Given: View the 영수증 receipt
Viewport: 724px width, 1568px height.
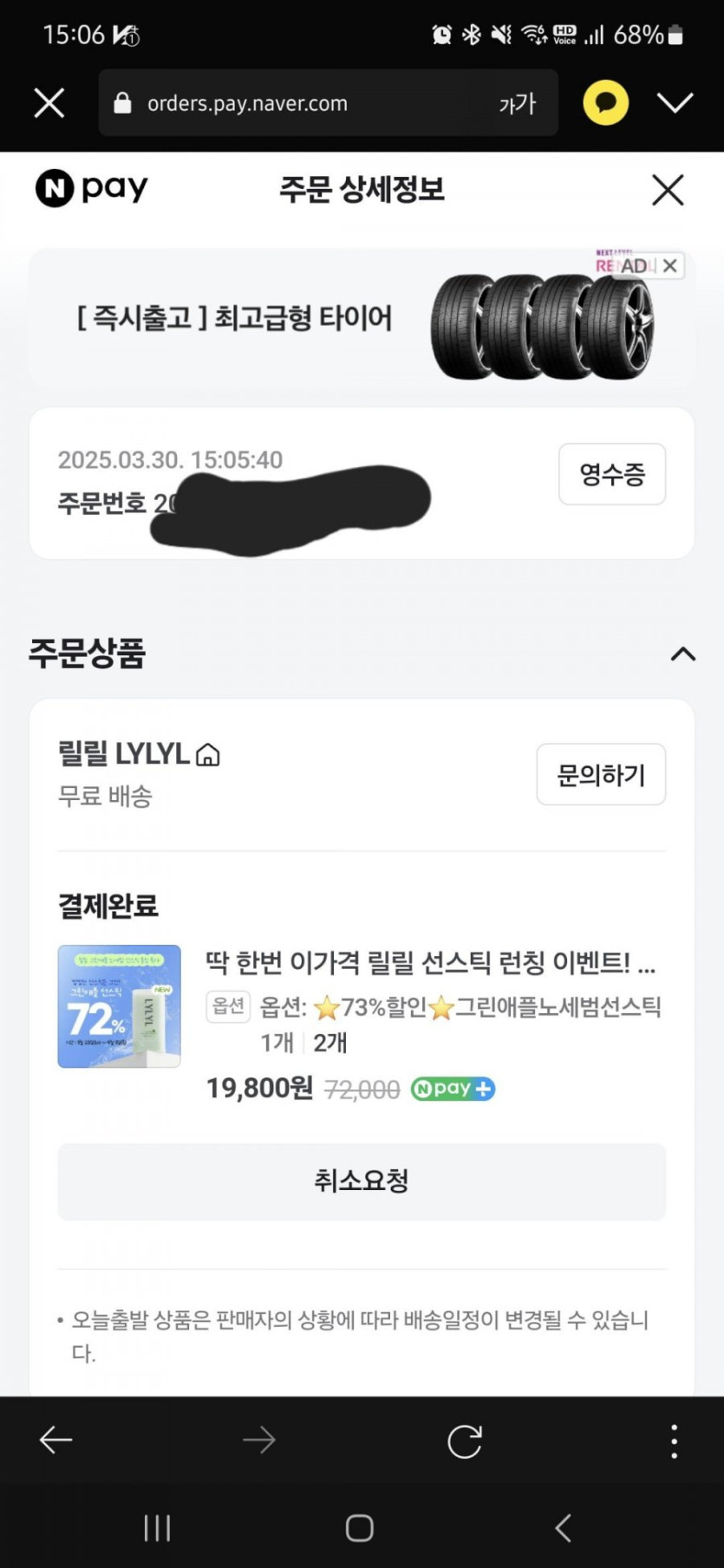Looking at the screenshot, I should click(612, 474).
